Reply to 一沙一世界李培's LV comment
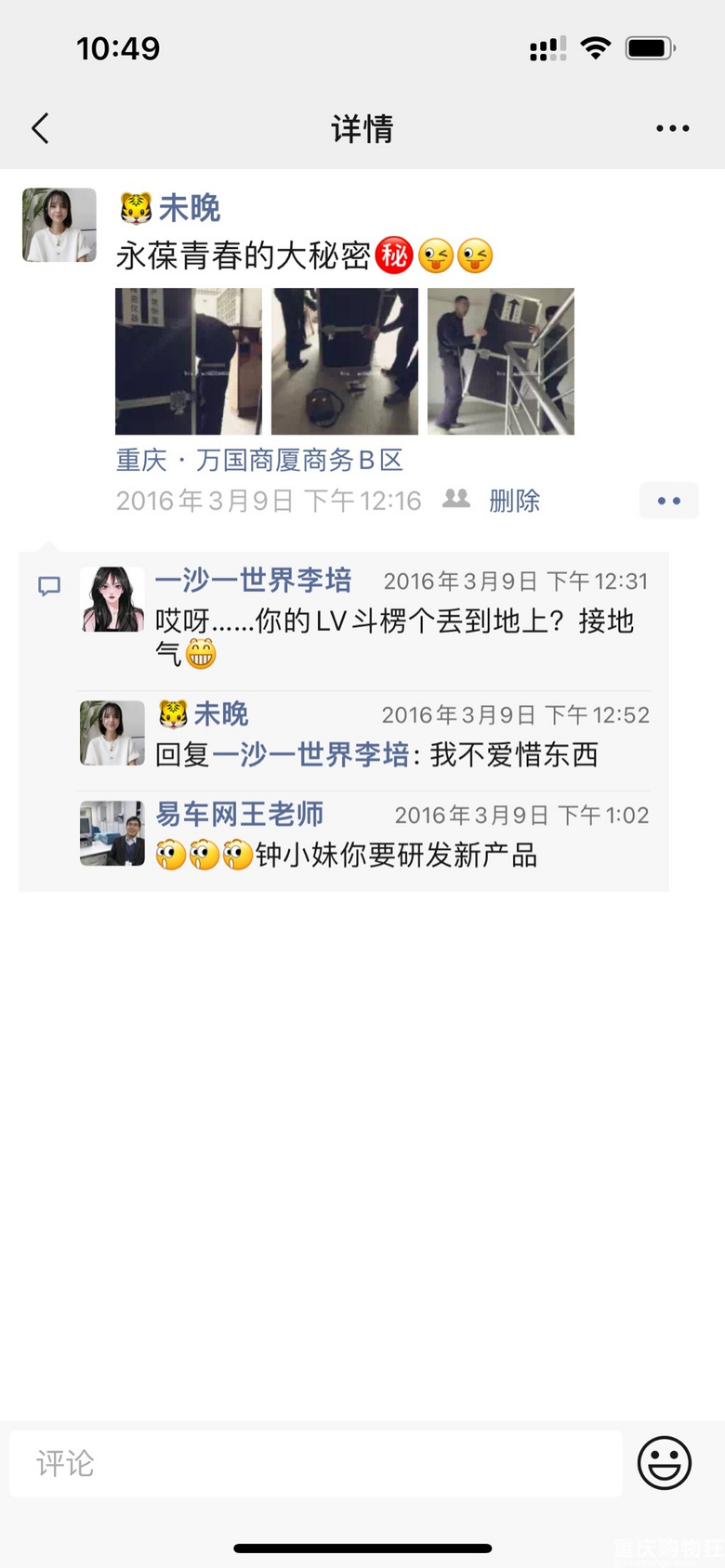 point(394,622)
